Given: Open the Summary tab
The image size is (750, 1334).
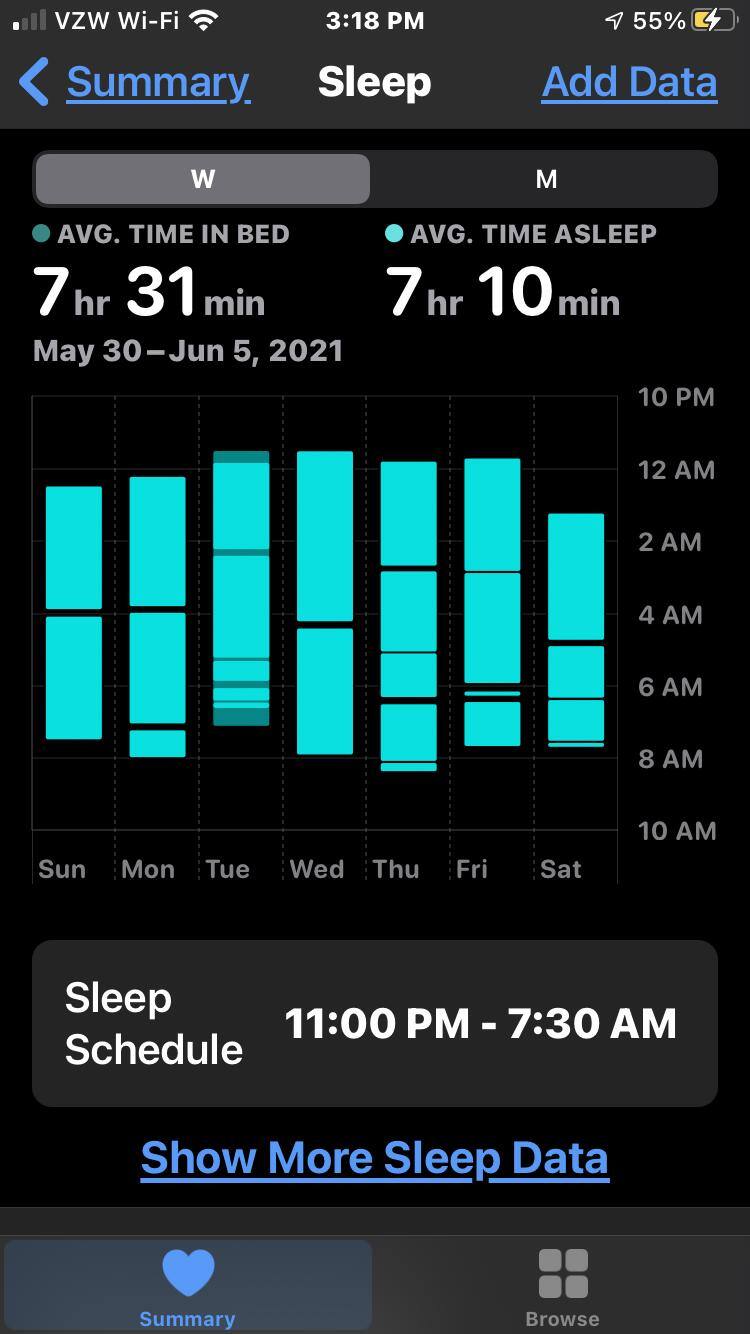Looking at the screenshot, I should (x=187, y=1286).
